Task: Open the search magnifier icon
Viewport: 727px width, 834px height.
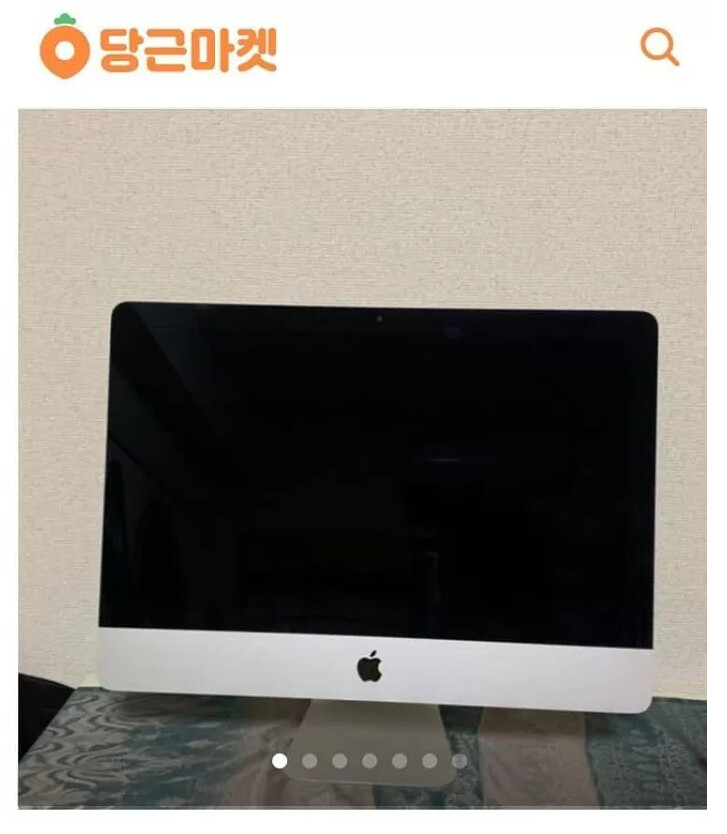Action: pos(659,47)
